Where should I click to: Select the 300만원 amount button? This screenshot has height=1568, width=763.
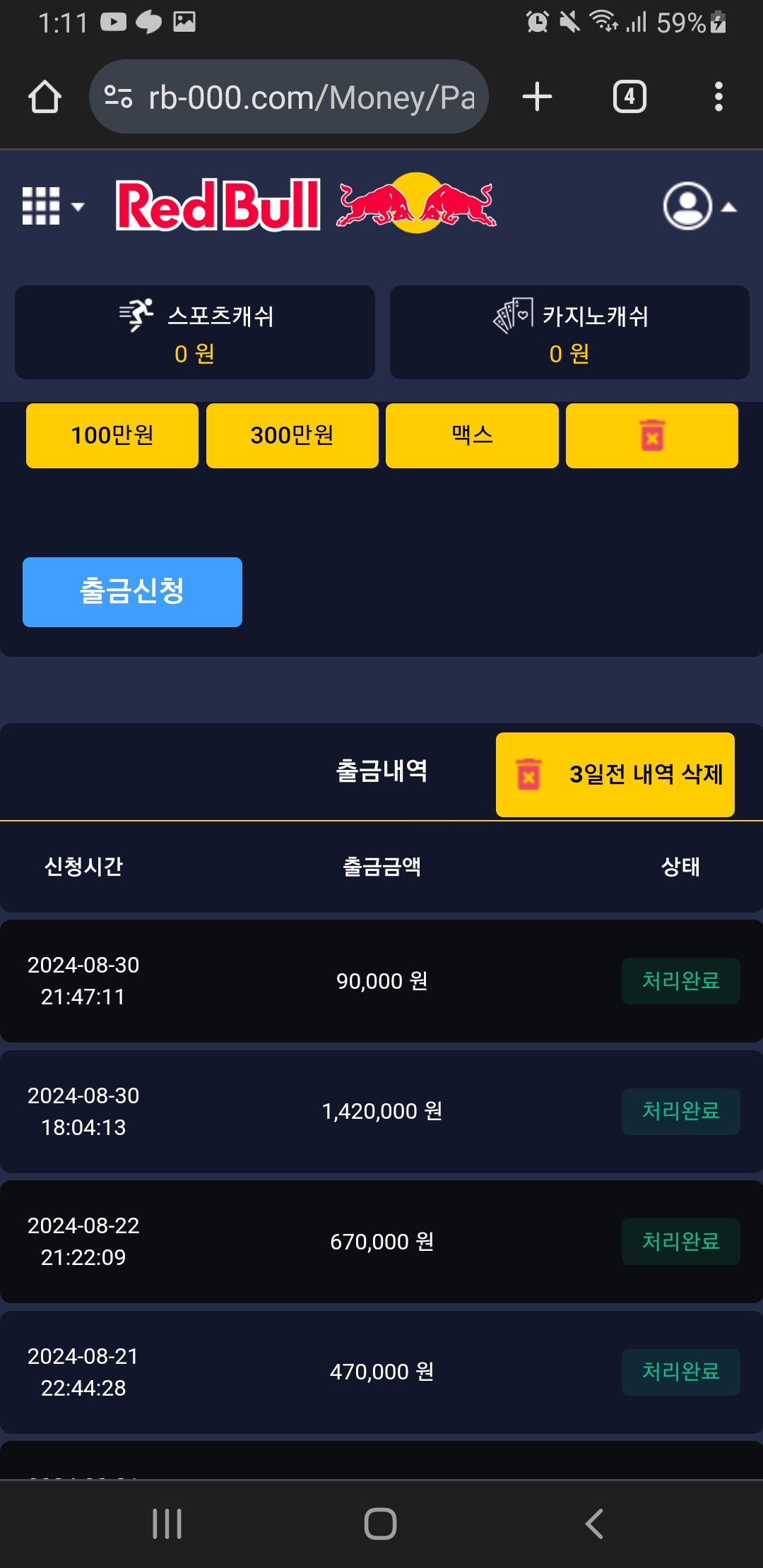pos(292,435)
